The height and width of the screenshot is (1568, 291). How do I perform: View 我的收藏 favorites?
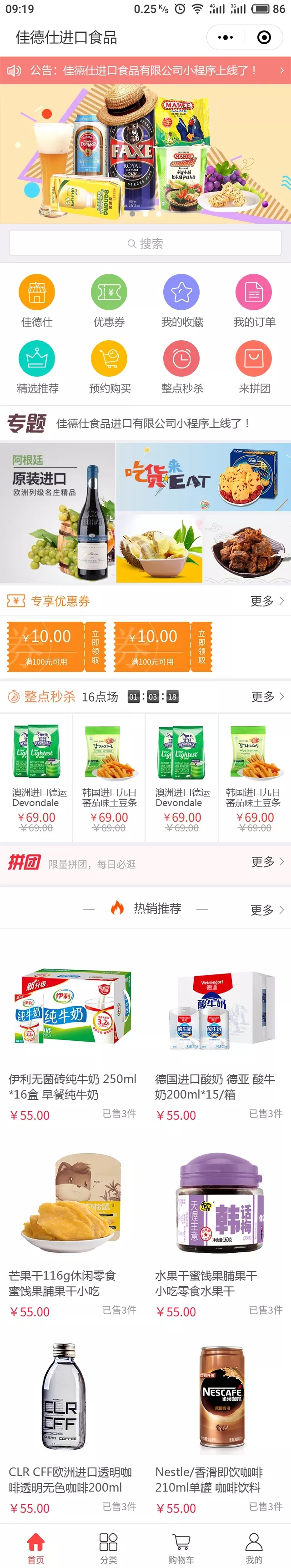click(x=181, y=301)
